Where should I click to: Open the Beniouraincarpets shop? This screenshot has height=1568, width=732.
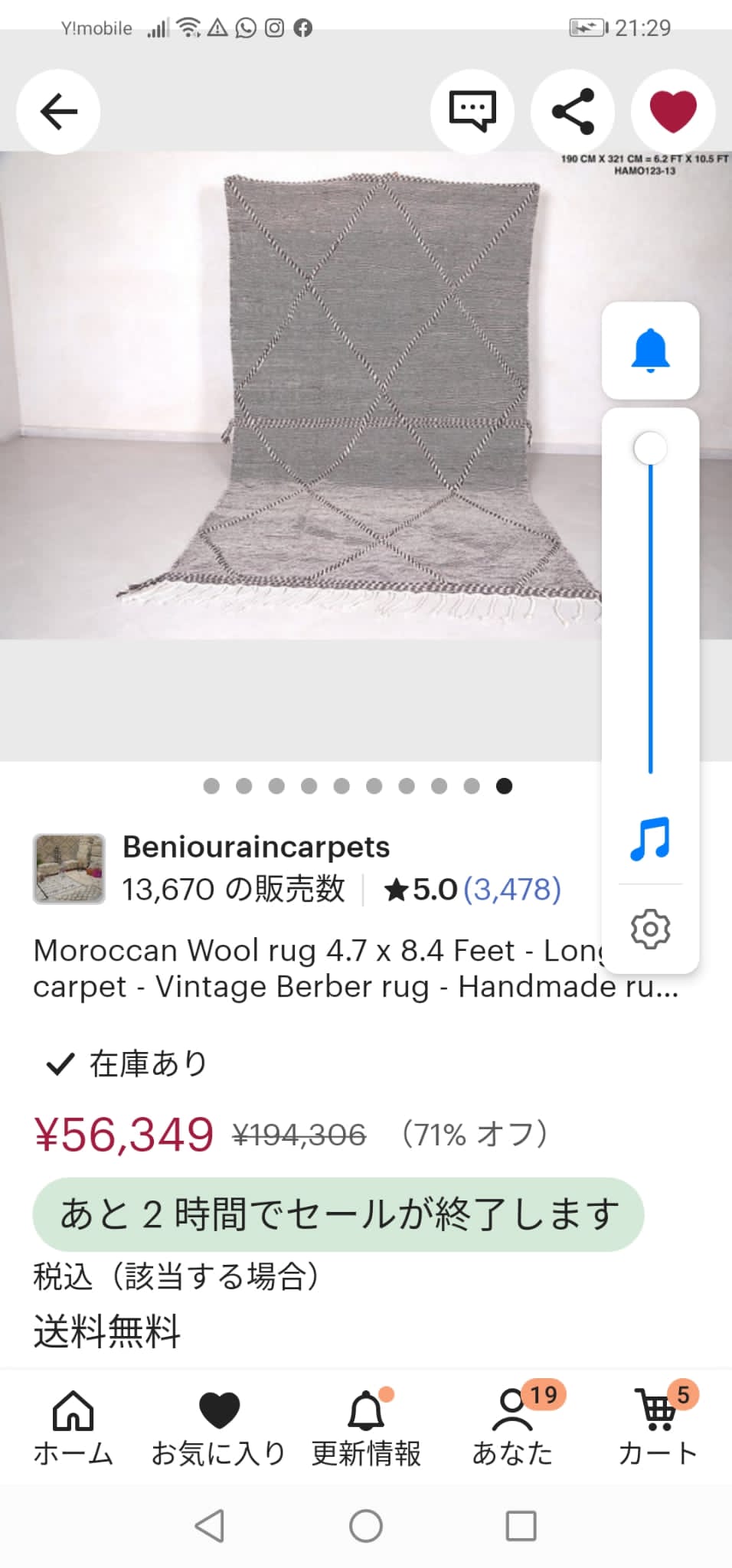pyautogui.click(x=256, y=847)
